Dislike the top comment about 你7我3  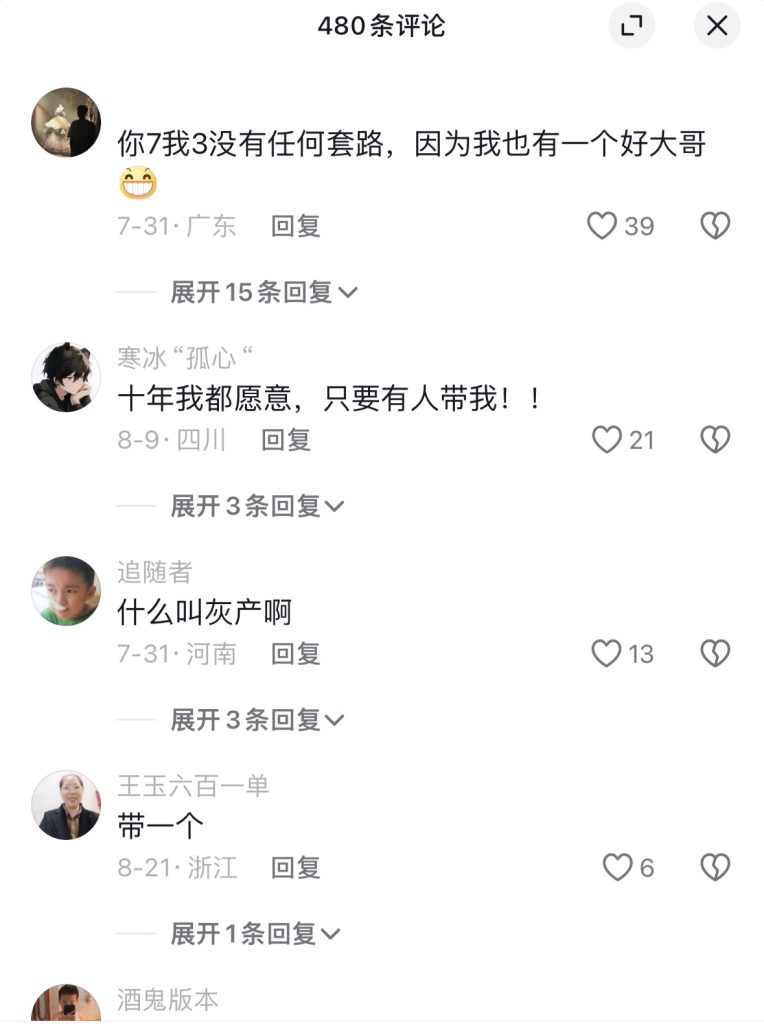pyautogui.click(x=713, y=227)
